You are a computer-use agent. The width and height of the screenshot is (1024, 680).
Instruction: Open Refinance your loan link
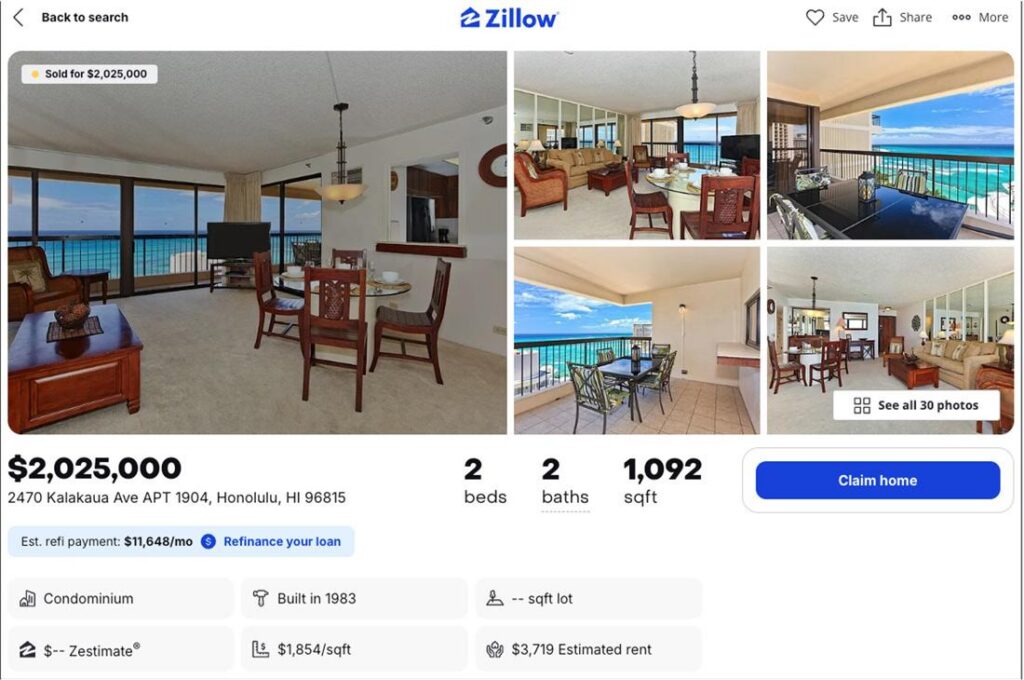(x=281, y=541)
